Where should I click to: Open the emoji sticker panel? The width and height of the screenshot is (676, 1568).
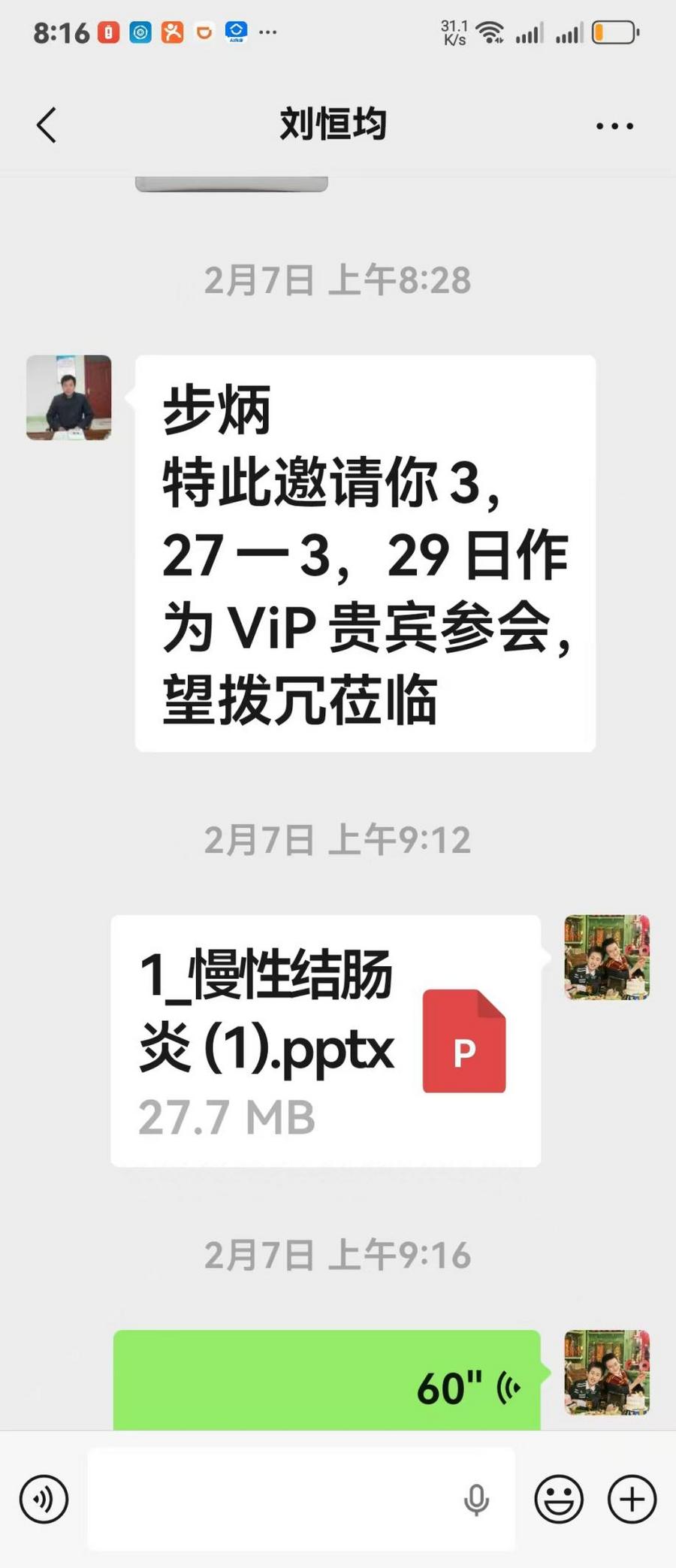click(558, 1500)
